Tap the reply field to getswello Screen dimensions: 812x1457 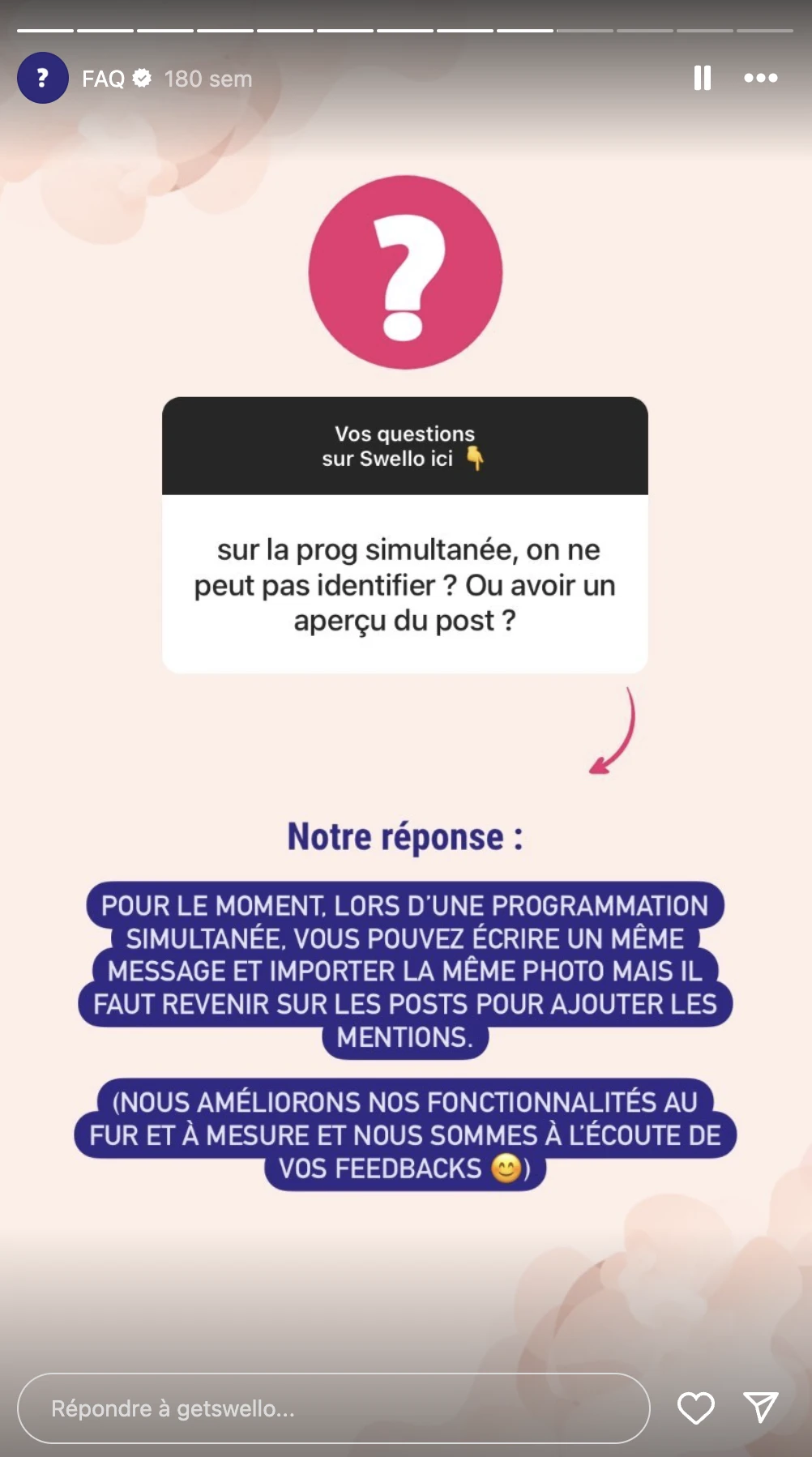click(x=333, y=1408)
